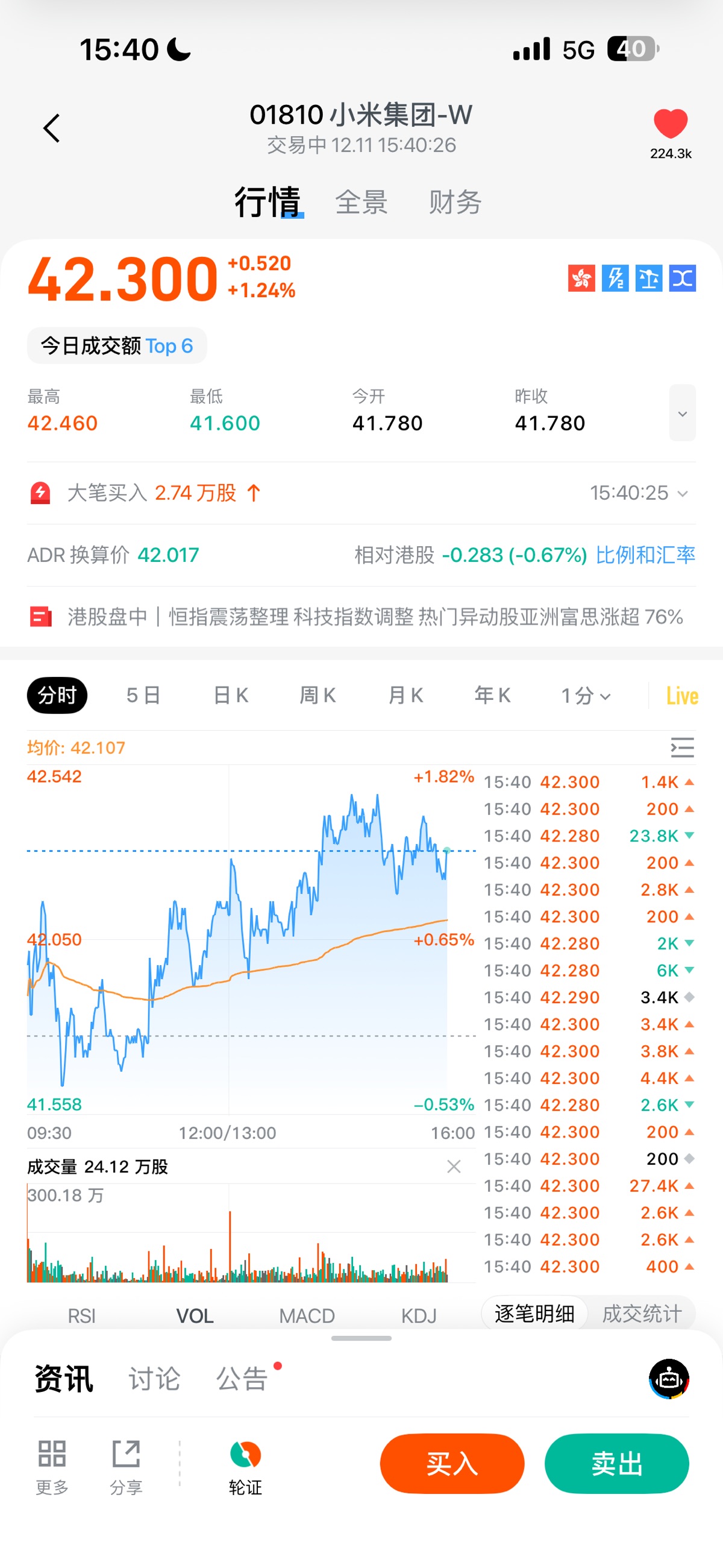Expand more quote details with the chevron
The height and width of the screenshot is (1568, 723).
pyautogui.click(x=681, y=414)
